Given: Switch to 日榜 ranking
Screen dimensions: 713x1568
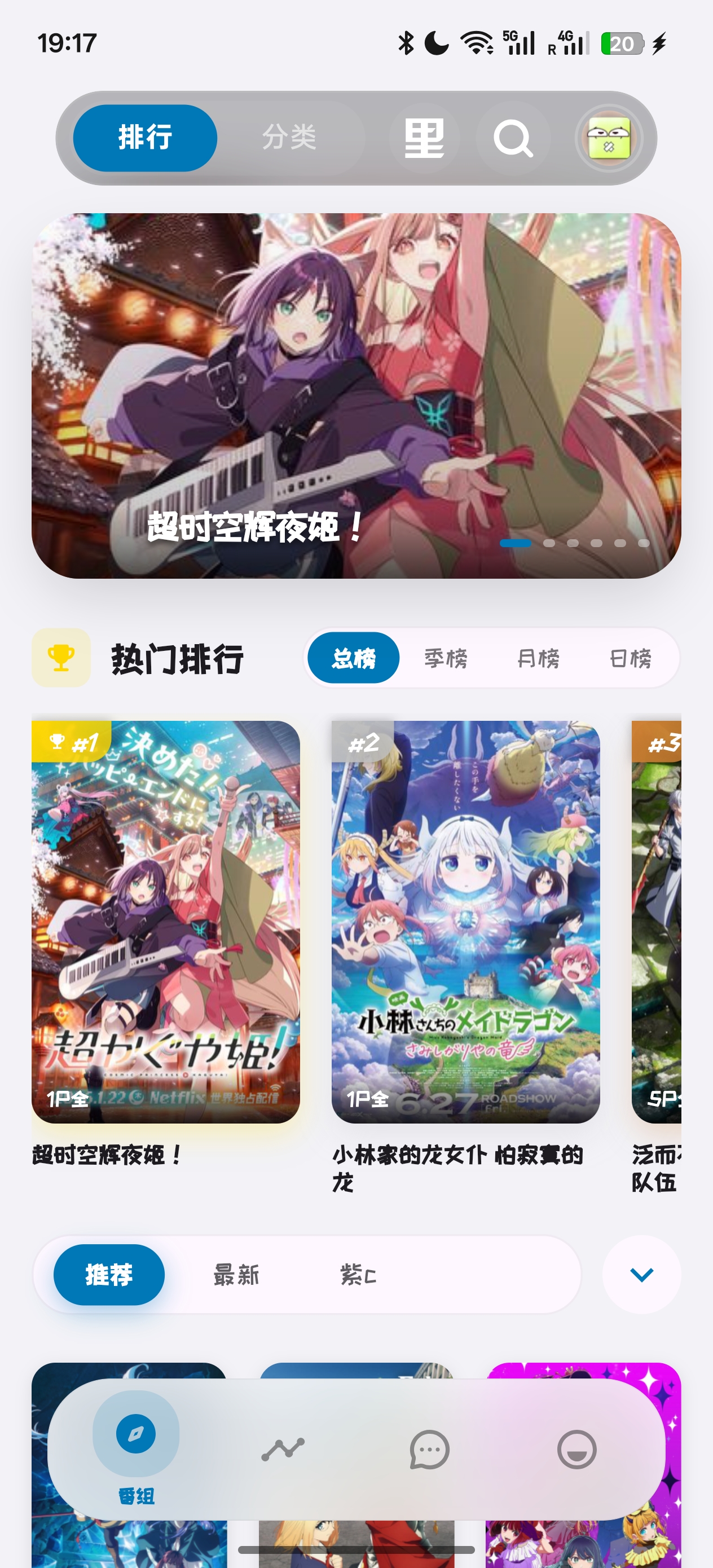Looking at the screenshot, I should tap(630, 658).
